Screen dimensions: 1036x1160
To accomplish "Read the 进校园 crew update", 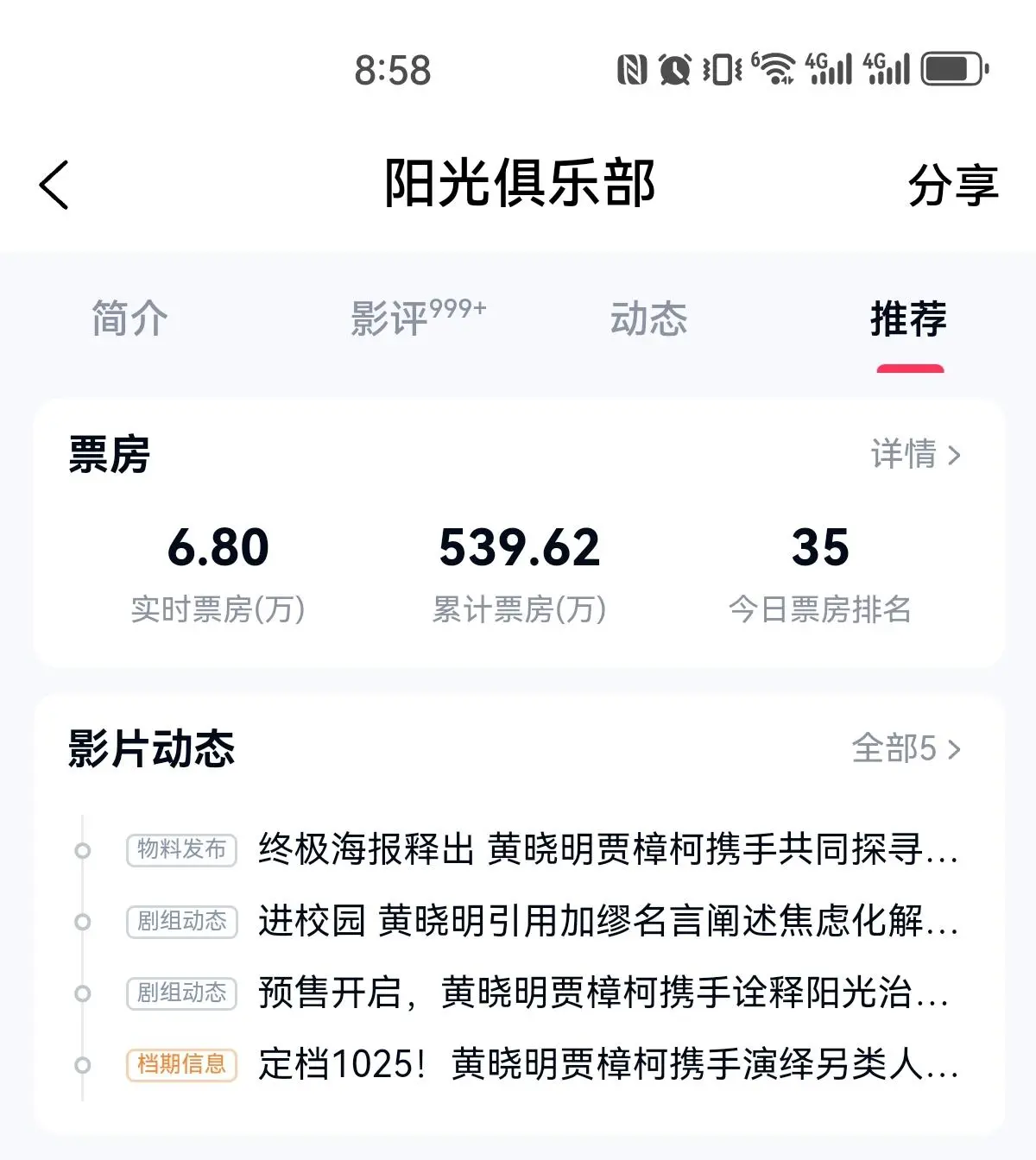I will pos(608,921).
